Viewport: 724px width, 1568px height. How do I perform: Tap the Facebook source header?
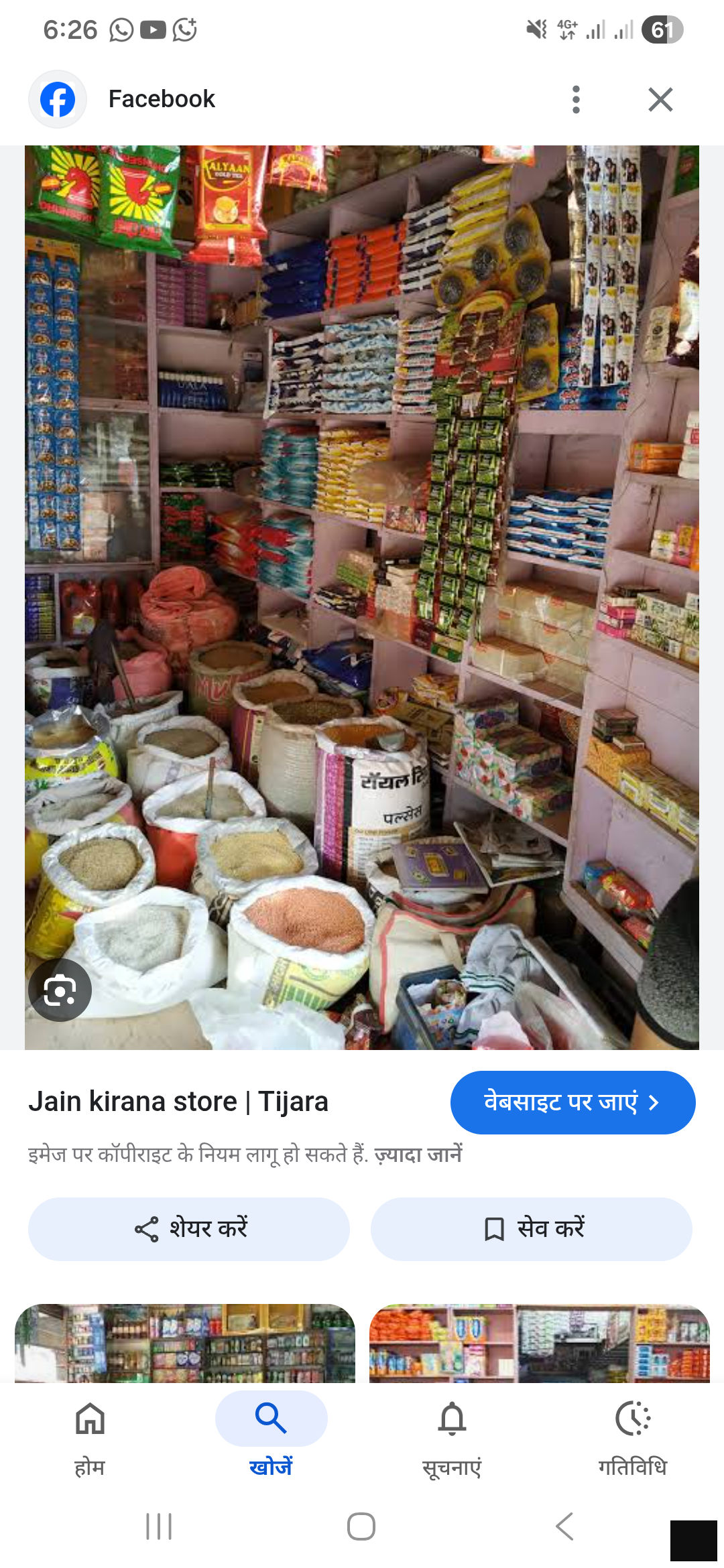pos(161,99)
